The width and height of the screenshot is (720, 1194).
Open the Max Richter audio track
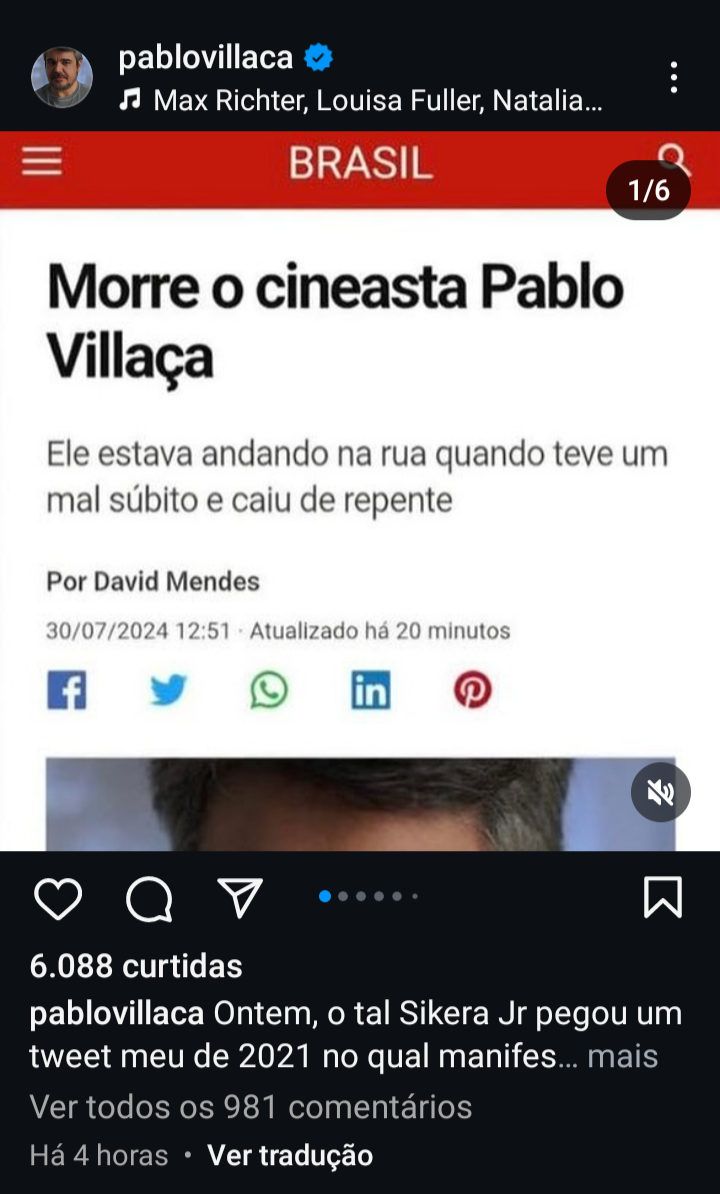click(361, 101)
